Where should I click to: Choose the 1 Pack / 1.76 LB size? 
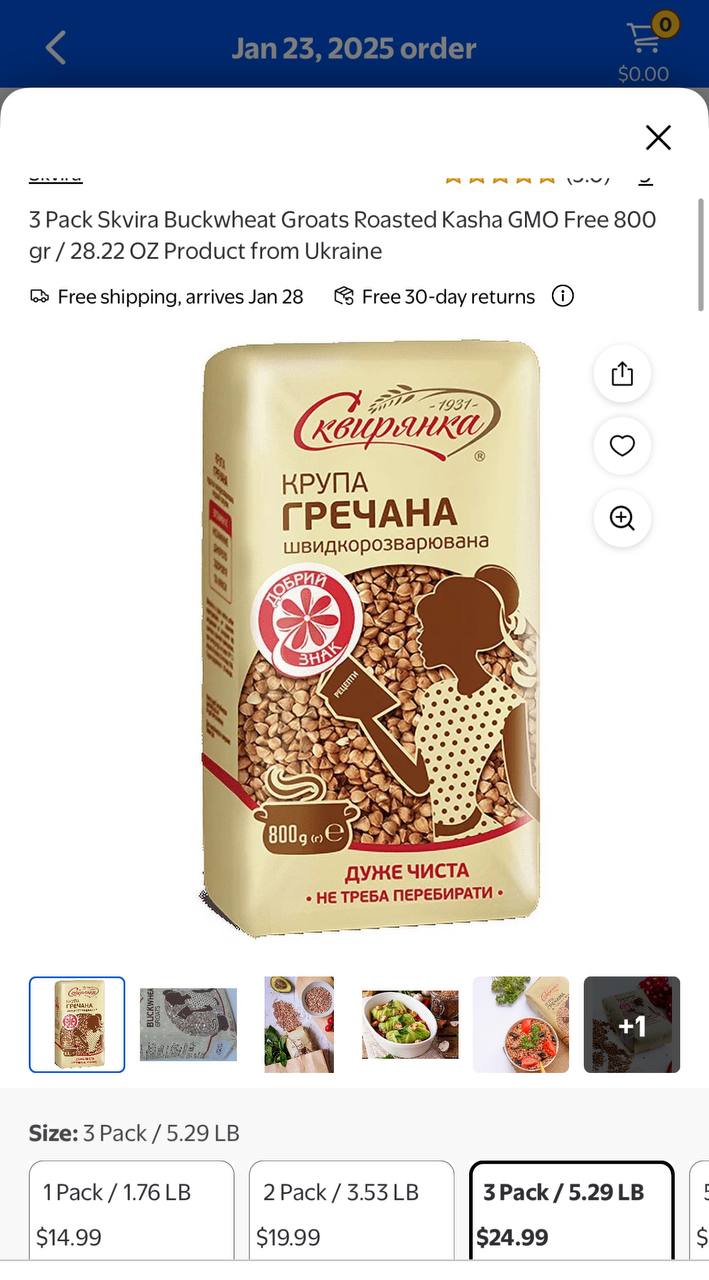tap(131, 1212)
